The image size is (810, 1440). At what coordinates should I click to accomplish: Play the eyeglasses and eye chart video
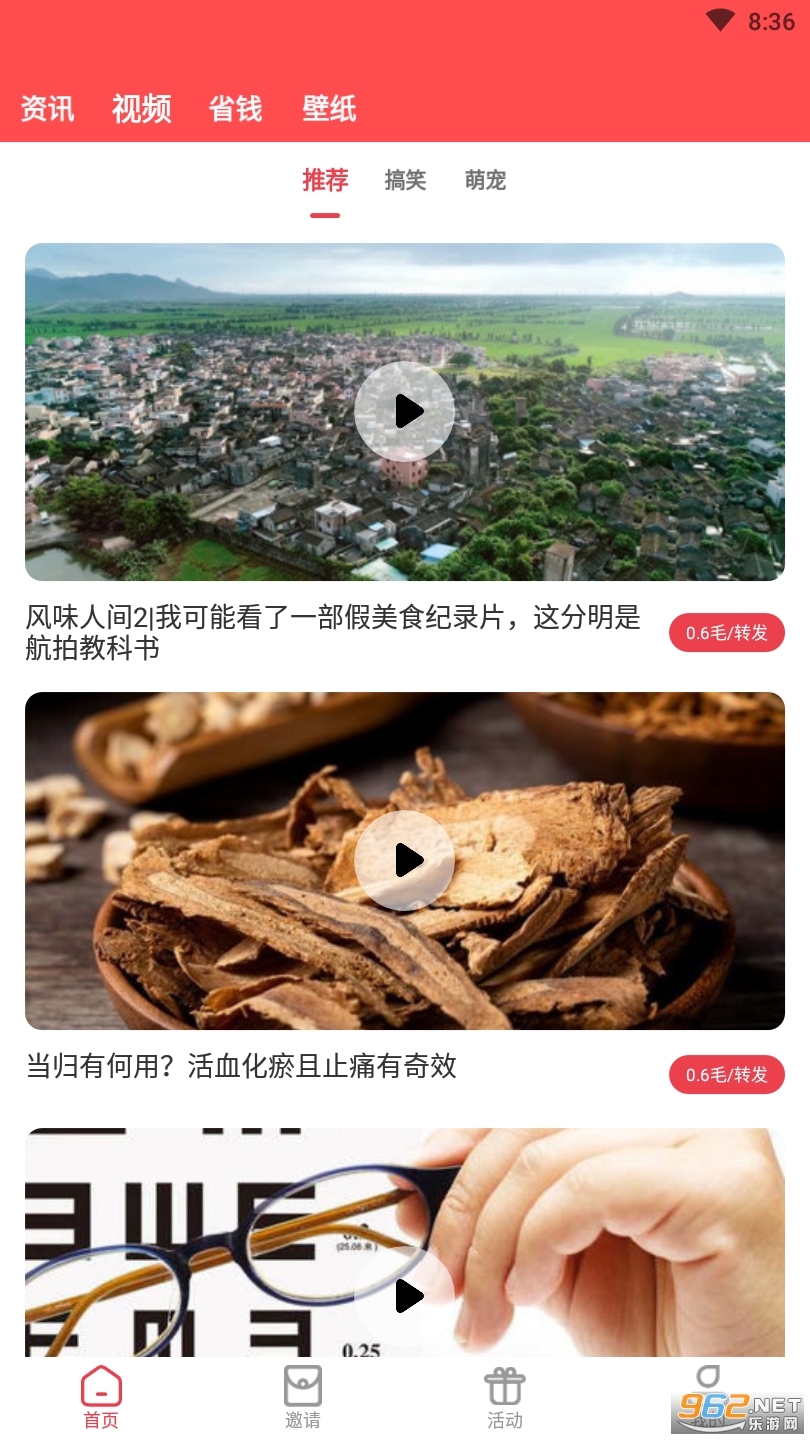tap(404, 1295)
